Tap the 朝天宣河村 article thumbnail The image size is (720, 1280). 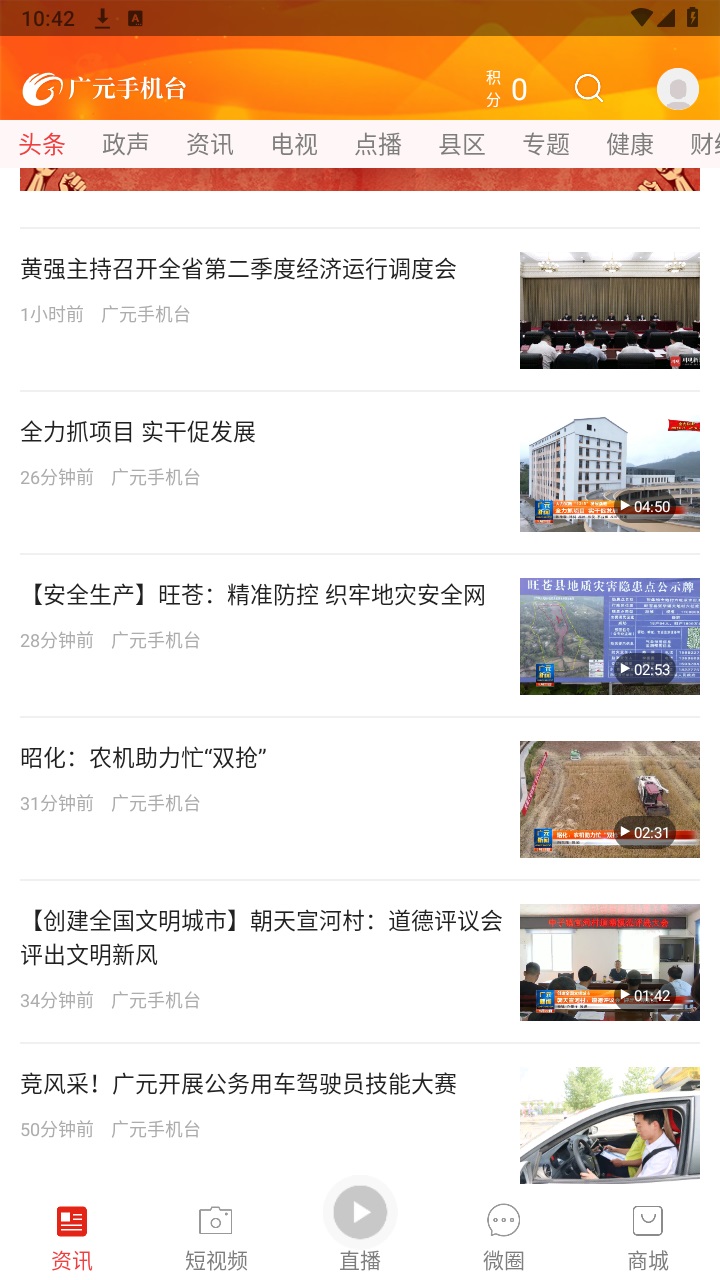click(609, 962)
